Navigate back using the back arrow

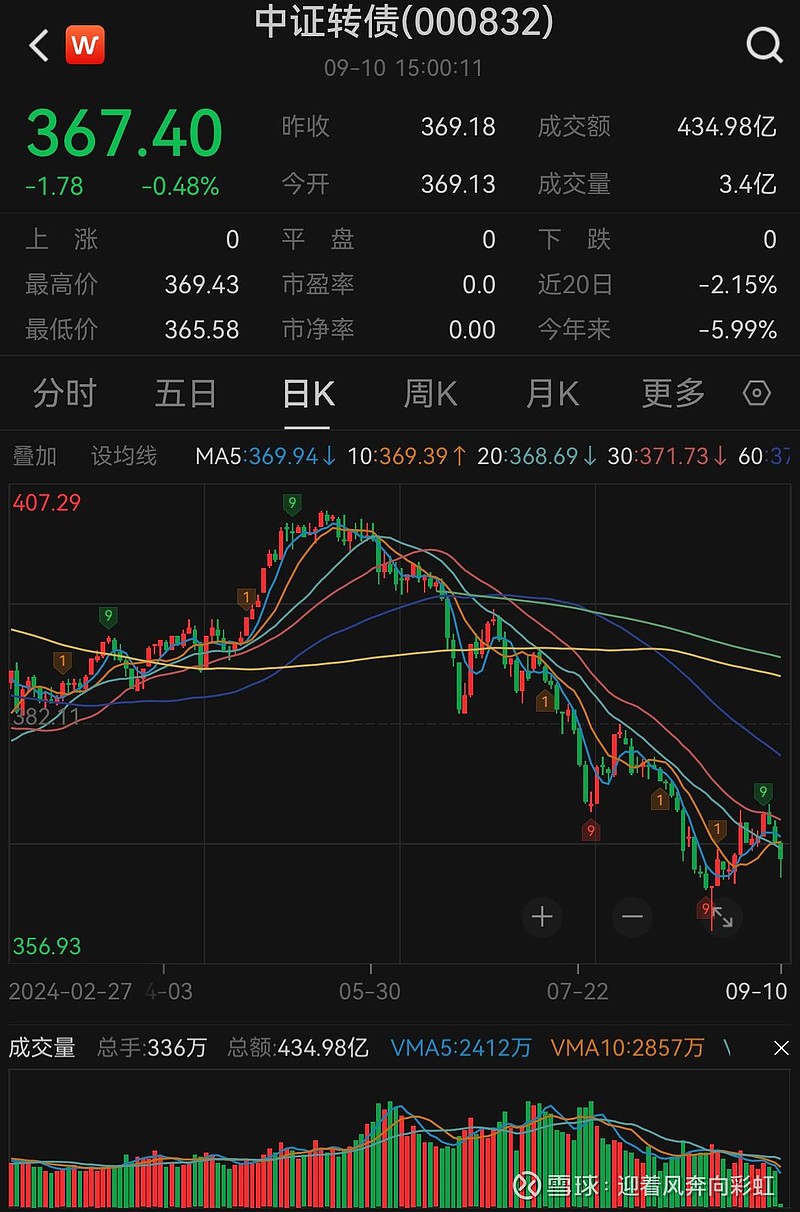38,44
